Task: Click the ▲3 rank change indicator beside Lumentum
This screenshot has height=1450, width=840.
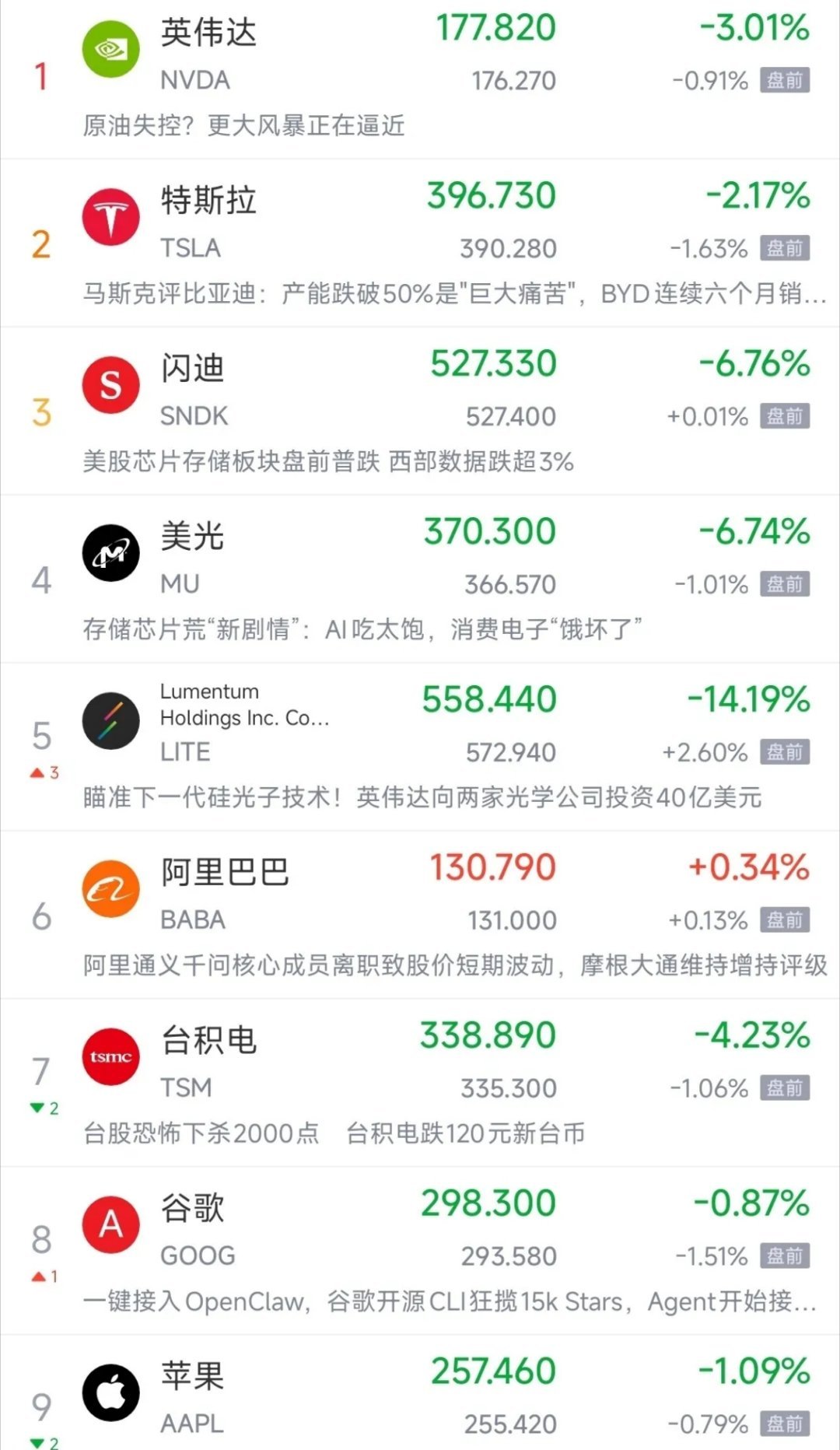Action: [44, 774]
